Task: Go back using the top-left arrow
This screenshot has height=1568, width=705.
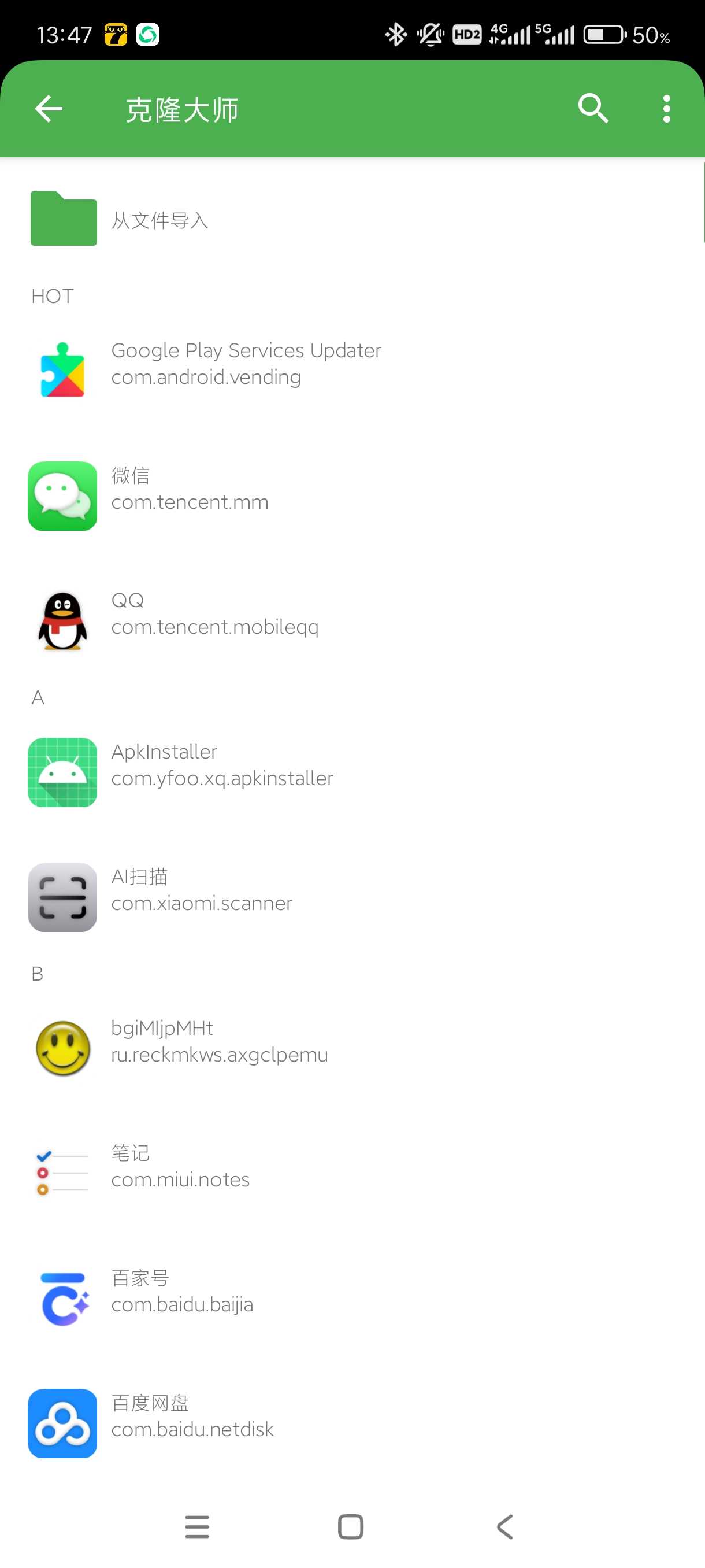Action: pos(49,109)
